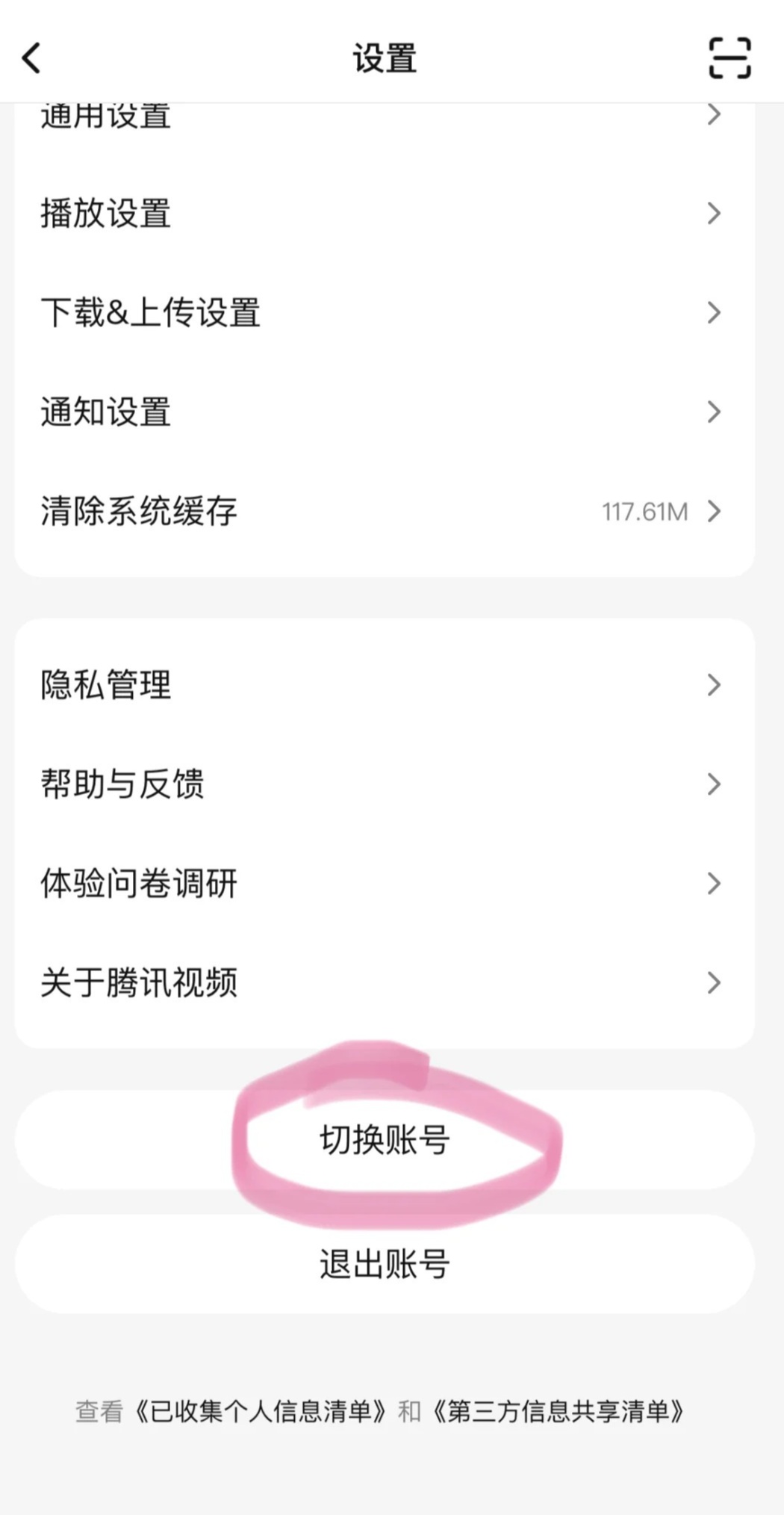This screenshot has height=1515, width=784.
Task: View 《第三方信息共享清单》
Action: [558, 1412]
